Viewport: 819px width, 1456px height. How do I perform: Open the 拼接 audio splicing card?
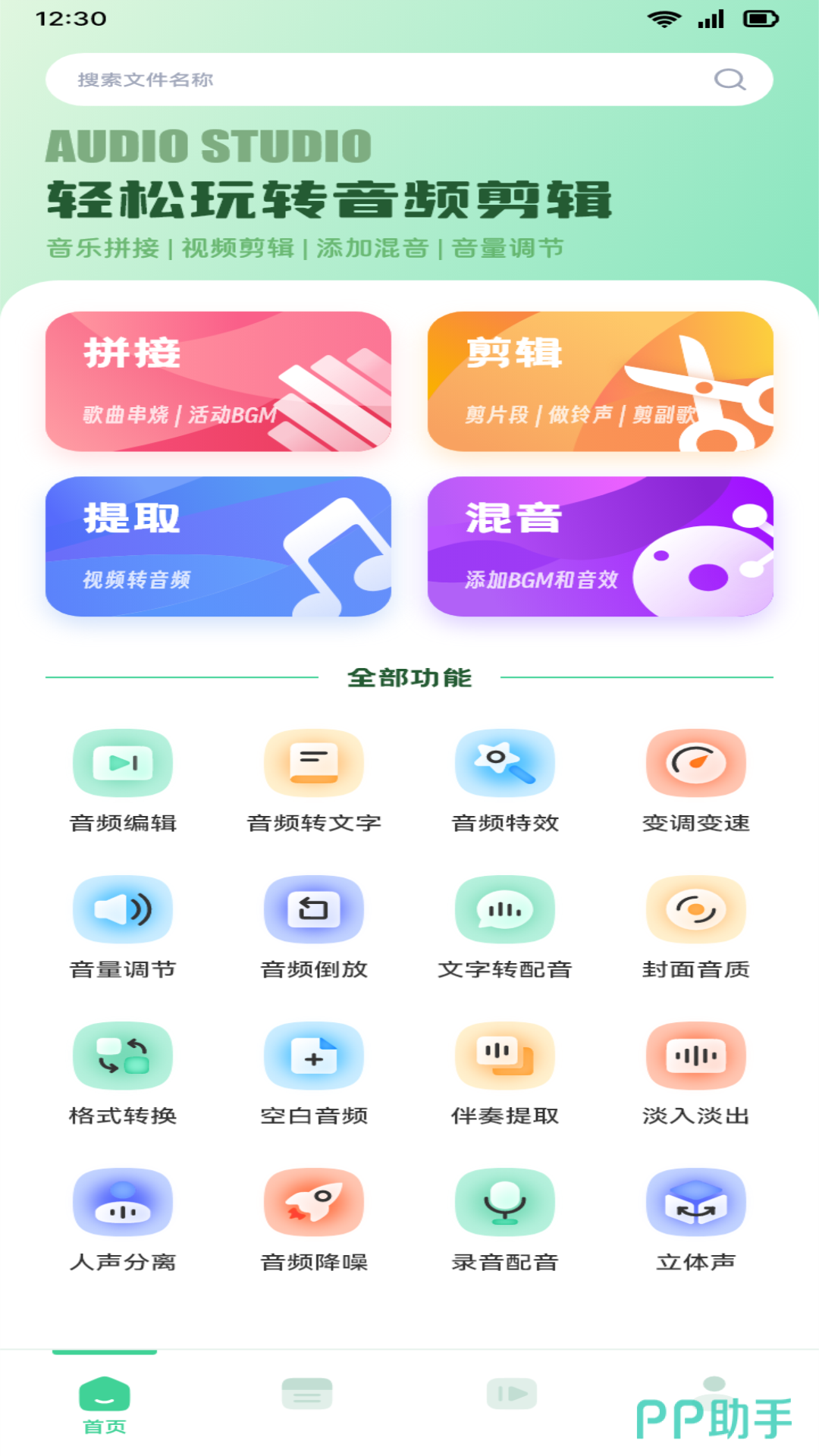click(218, 381)
